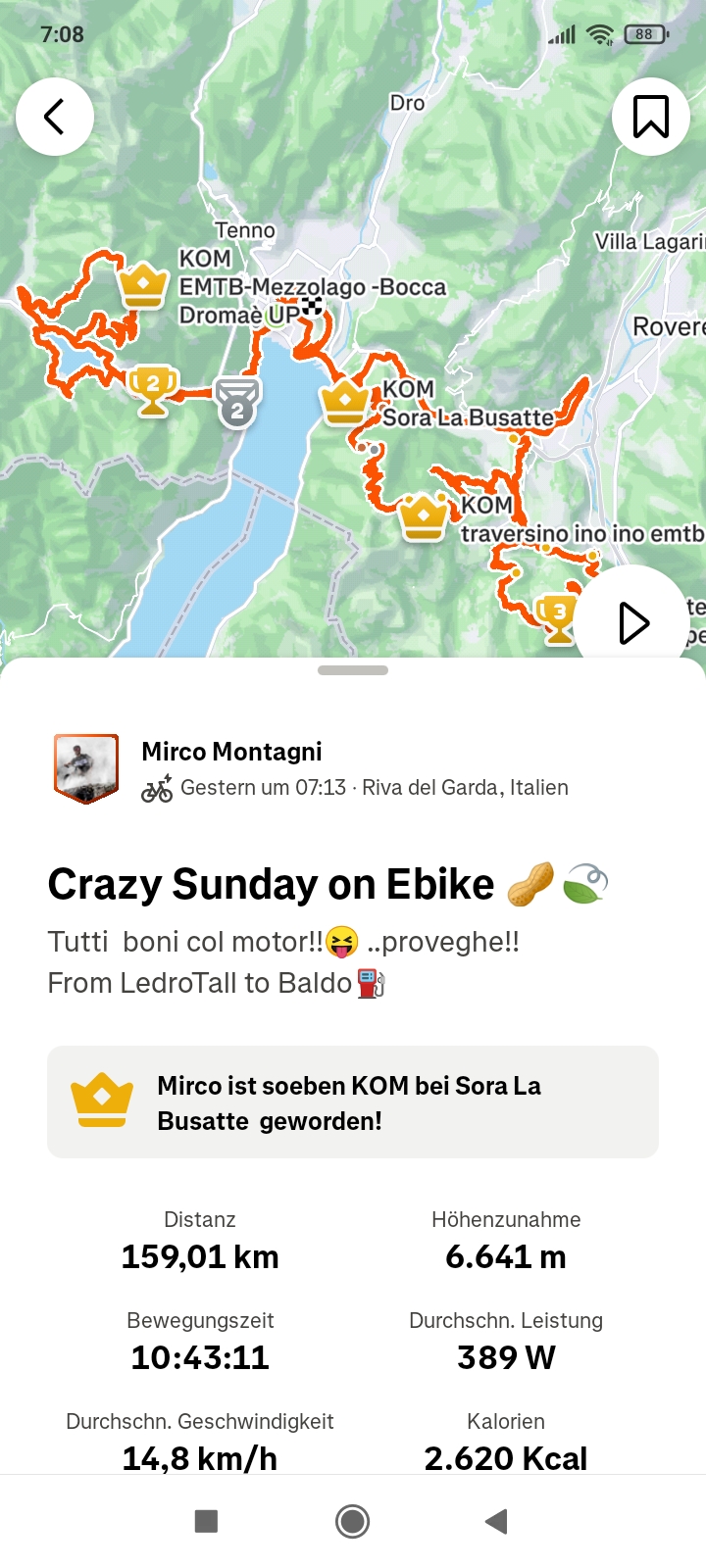Open the Sora La Busatte KOM banner
The image size is (706, 1568).
coord(353,1102)
